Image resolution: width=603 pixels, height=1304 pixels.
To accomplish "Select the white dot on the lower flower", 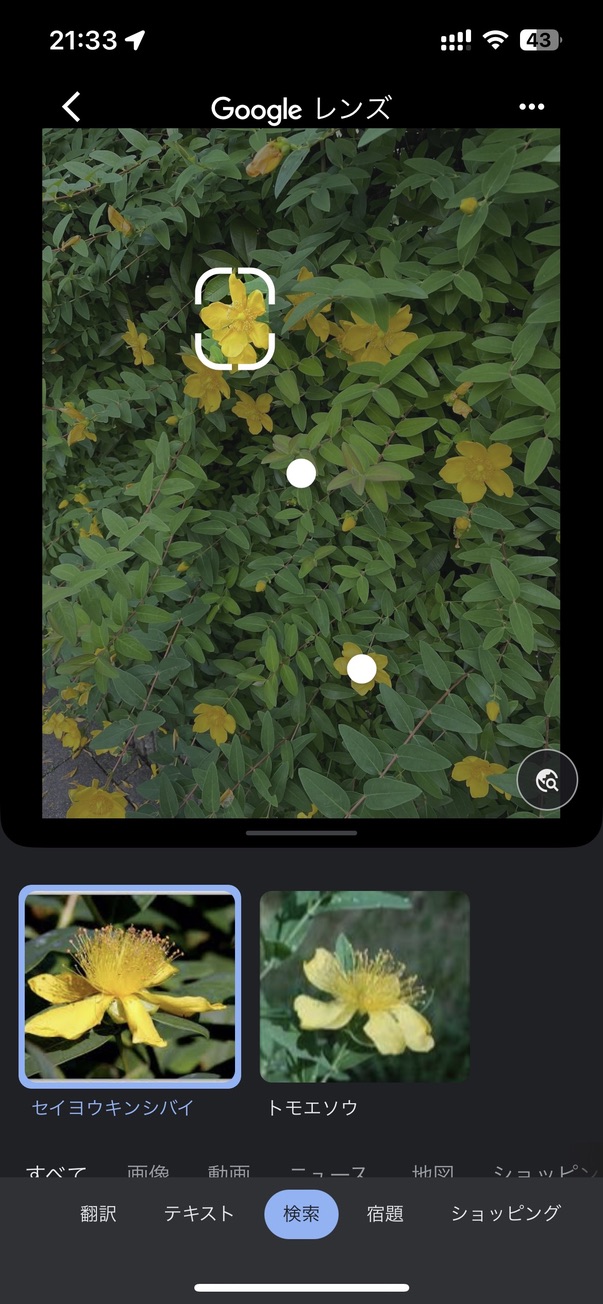I will (362, 668).
